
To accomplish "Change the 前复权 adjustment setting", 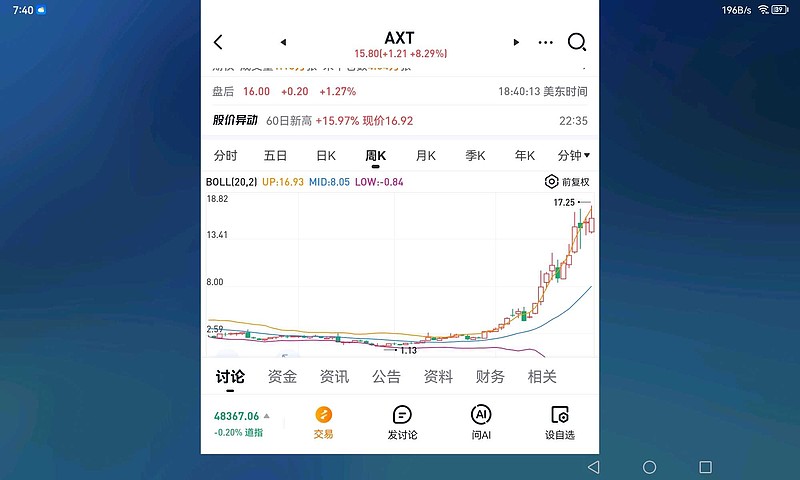I will click(567, 182).
